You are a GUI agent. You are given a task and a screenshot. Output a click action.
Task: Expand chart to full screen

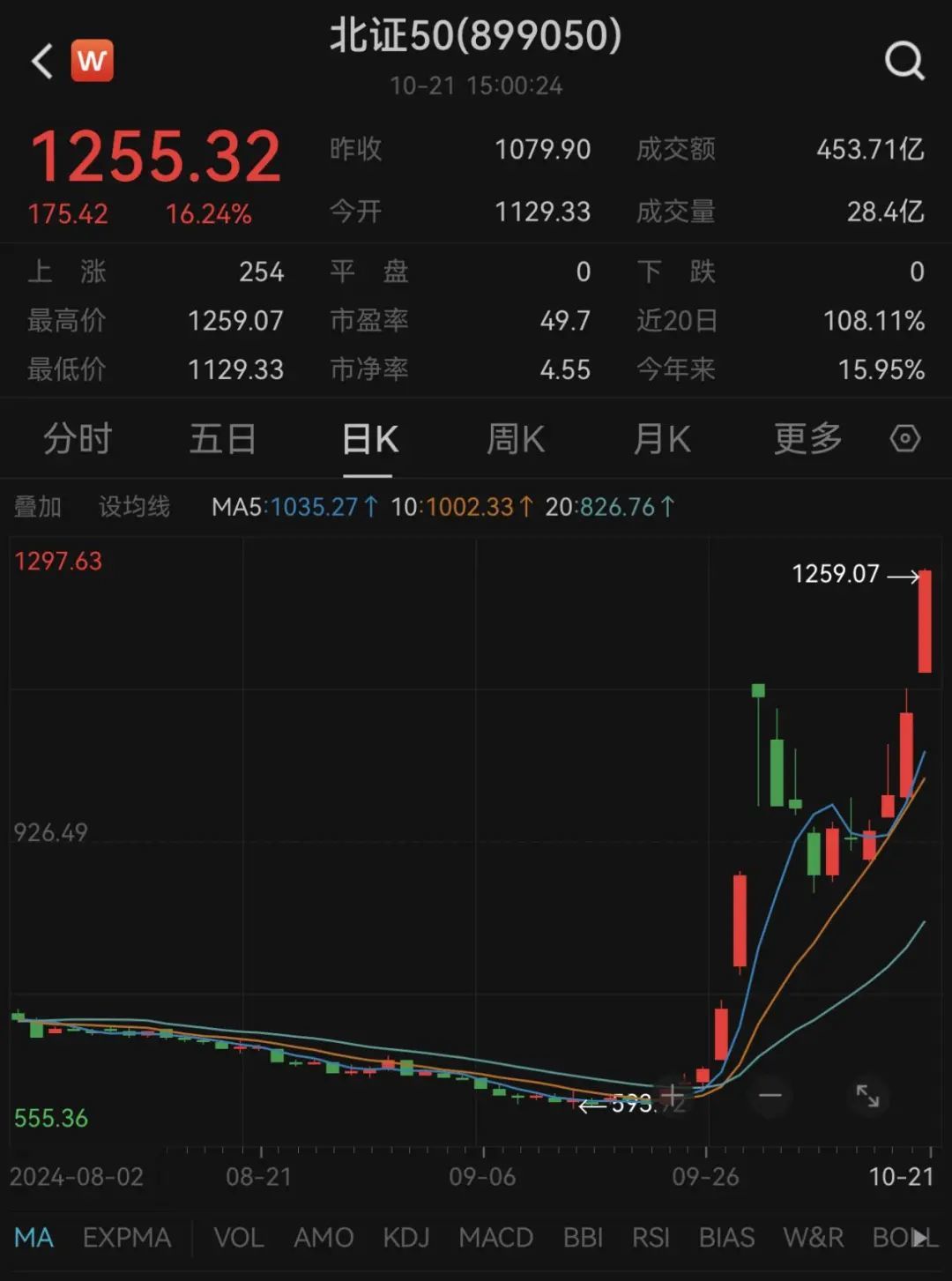pyautogui.click(x=867, y=1097)
